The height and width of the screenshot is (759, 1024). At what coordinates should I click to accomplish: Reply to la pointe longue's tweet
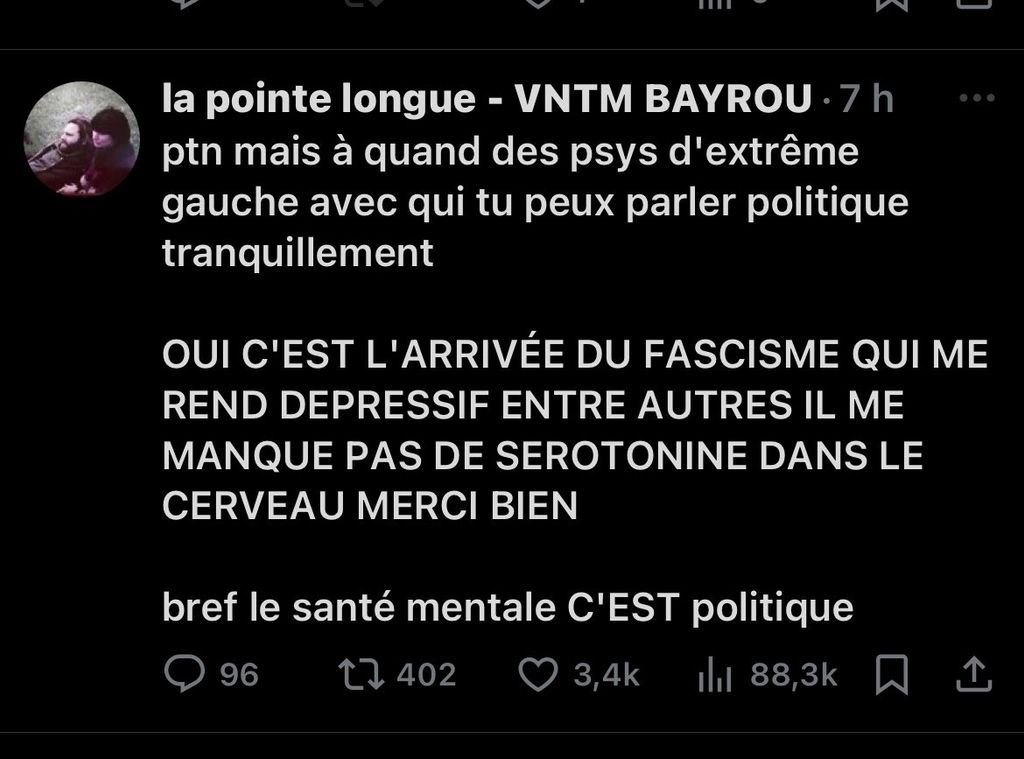184,675
